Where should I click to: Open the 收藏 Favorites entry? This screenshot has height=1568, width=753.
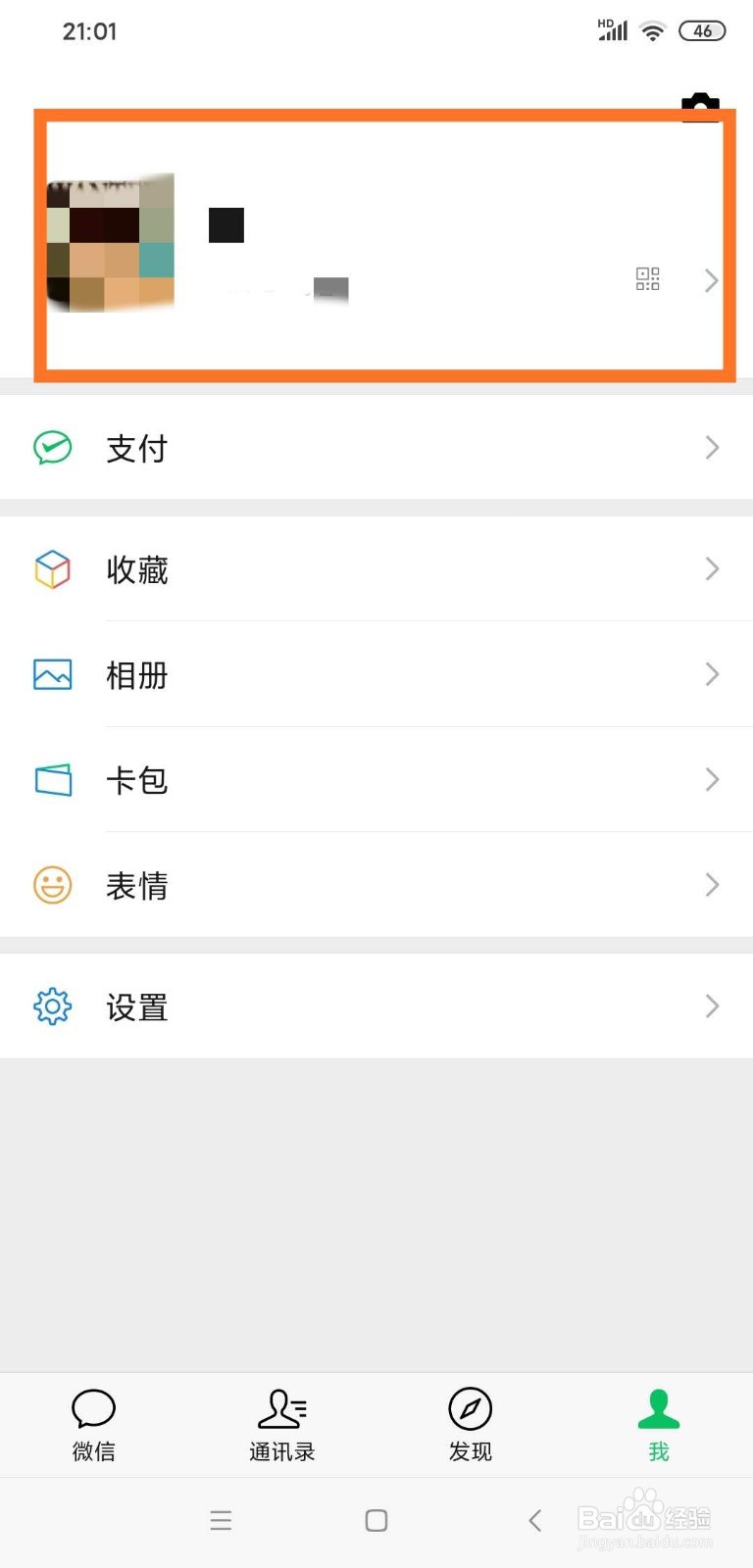coord(137,569)
